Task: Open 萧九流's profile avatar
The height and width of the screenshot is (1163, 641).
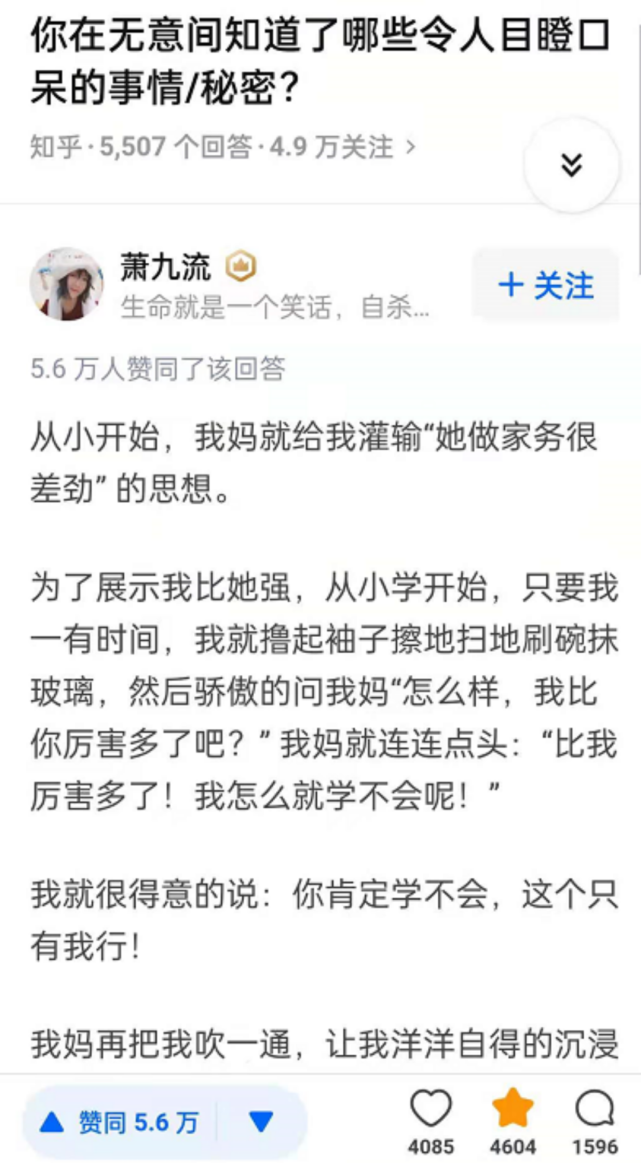Action: tap(67, 284)
